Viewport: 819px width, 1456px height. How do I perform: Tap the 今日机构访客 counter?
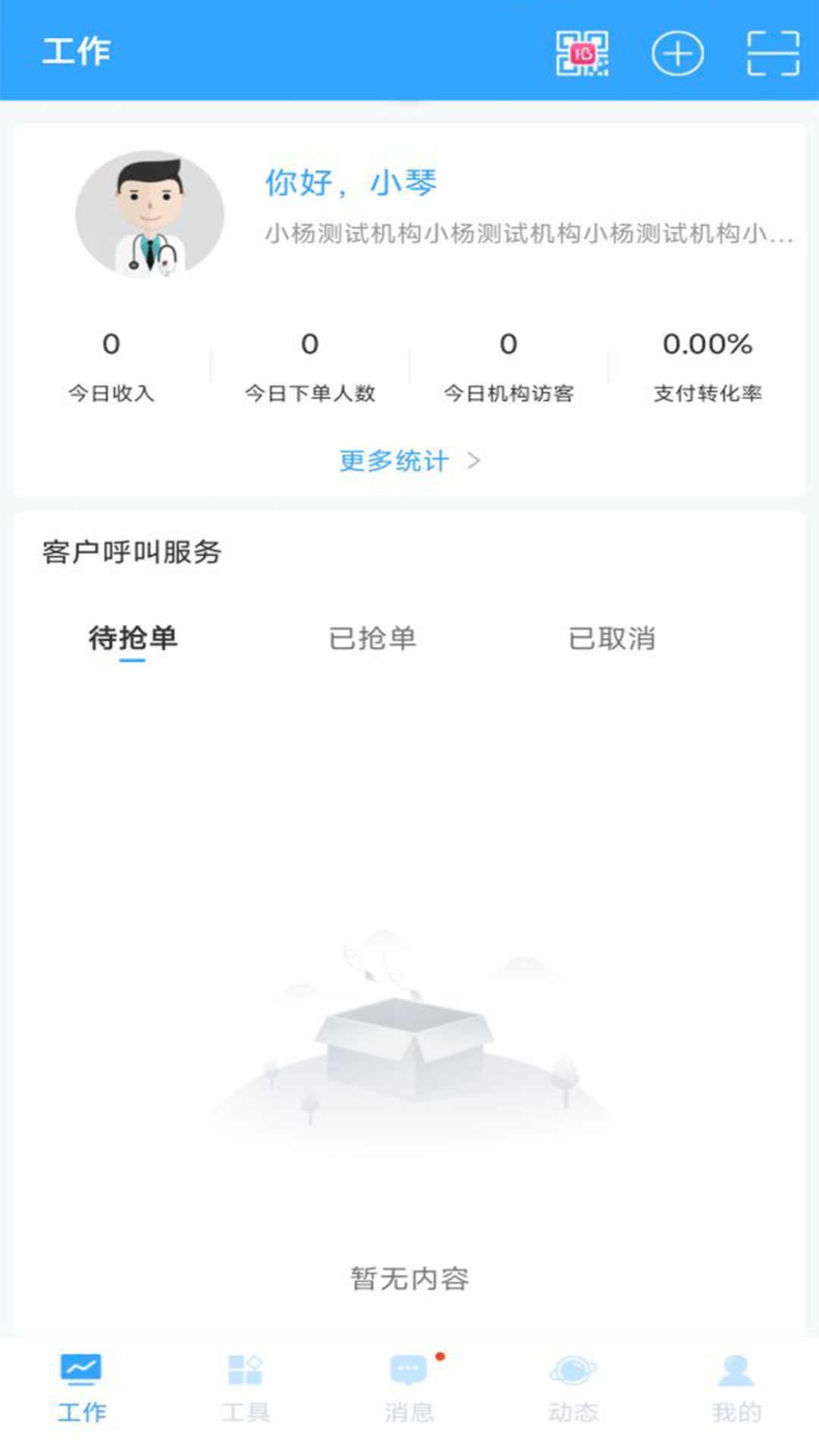click(510, 368)
